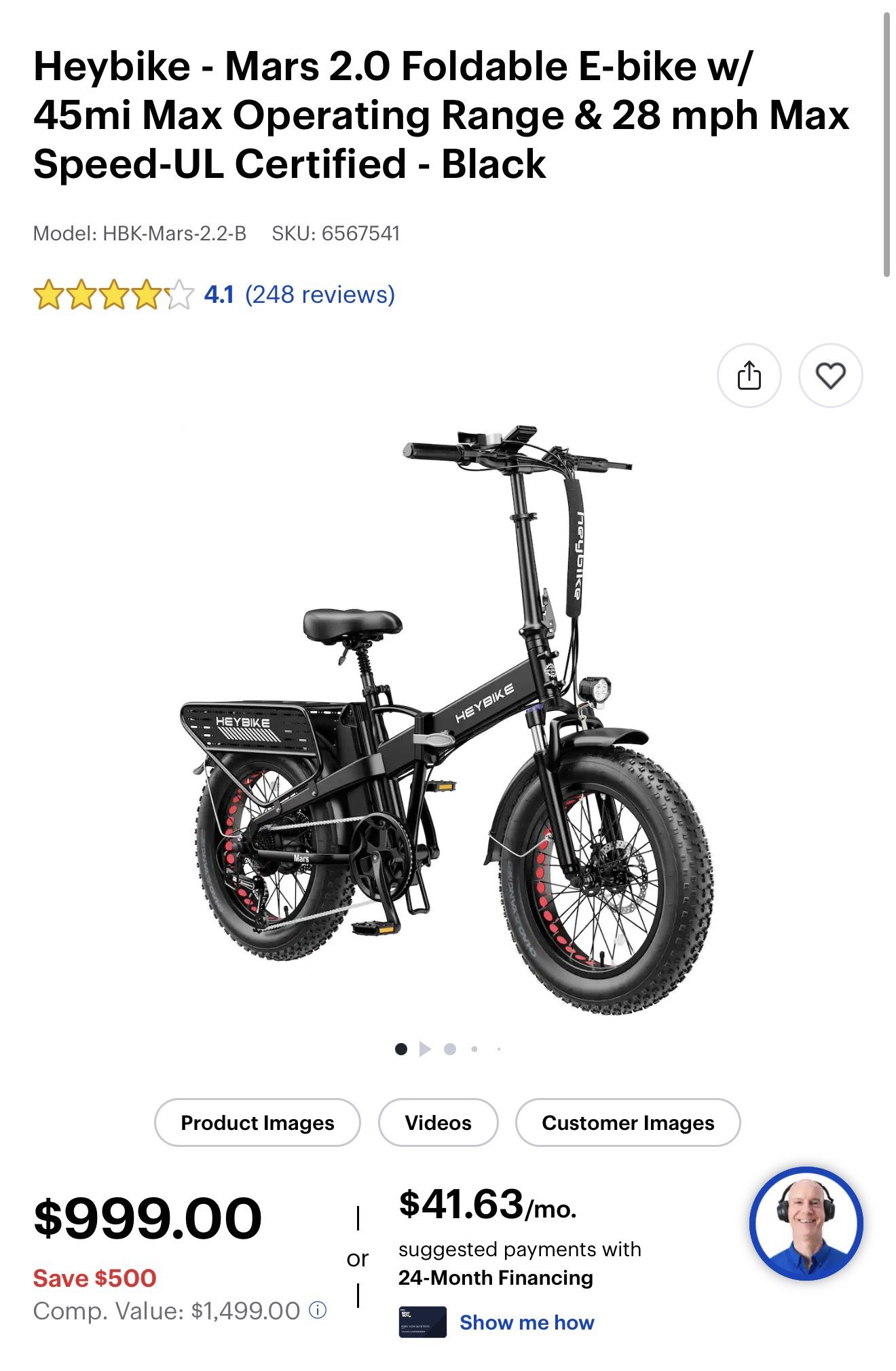Toggle the Product Images filter chip

click(257, 1122)
